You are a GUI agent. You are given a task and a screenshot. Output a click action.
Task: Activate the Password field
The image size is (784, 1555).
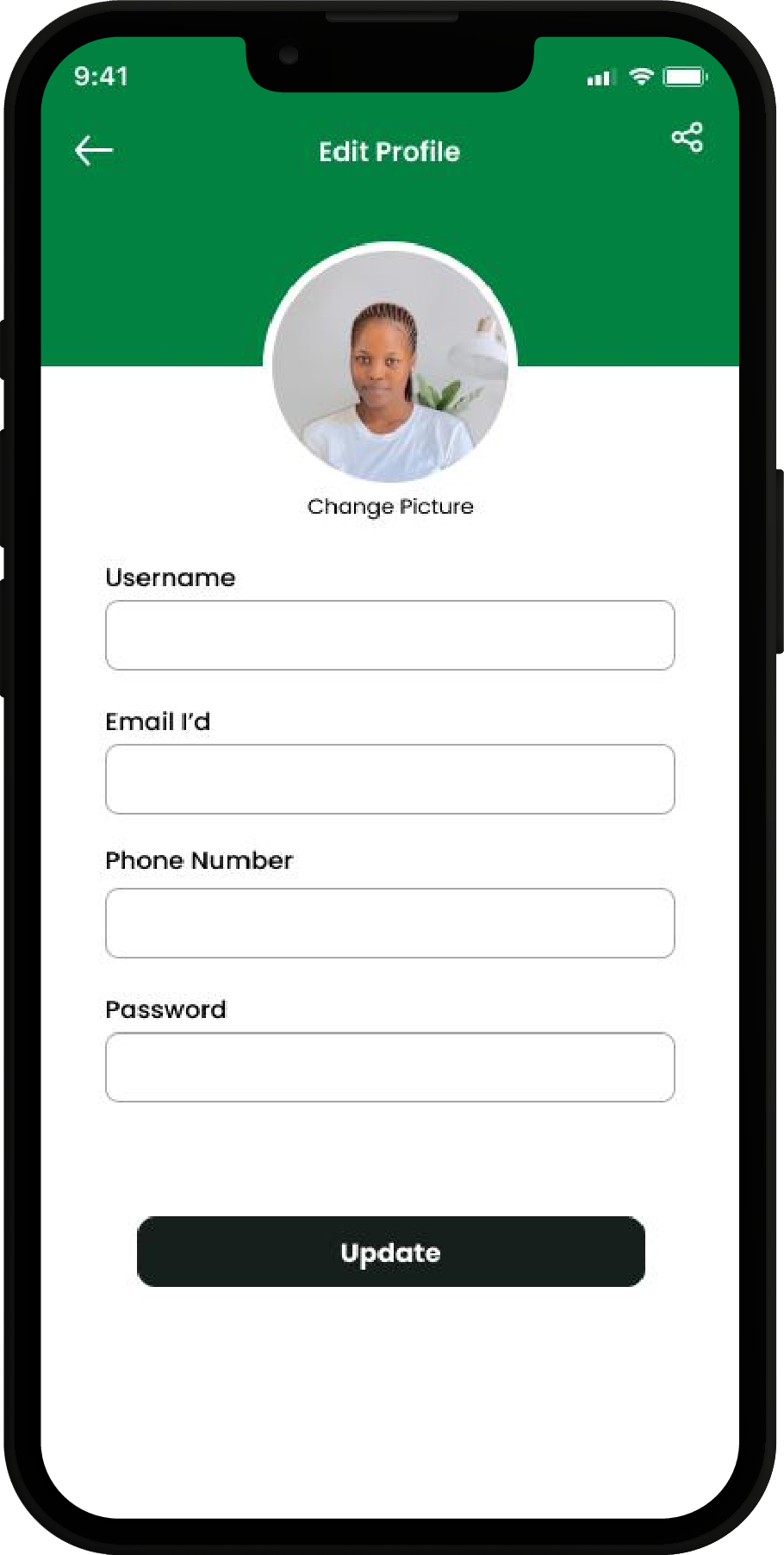coord(389,1067)
